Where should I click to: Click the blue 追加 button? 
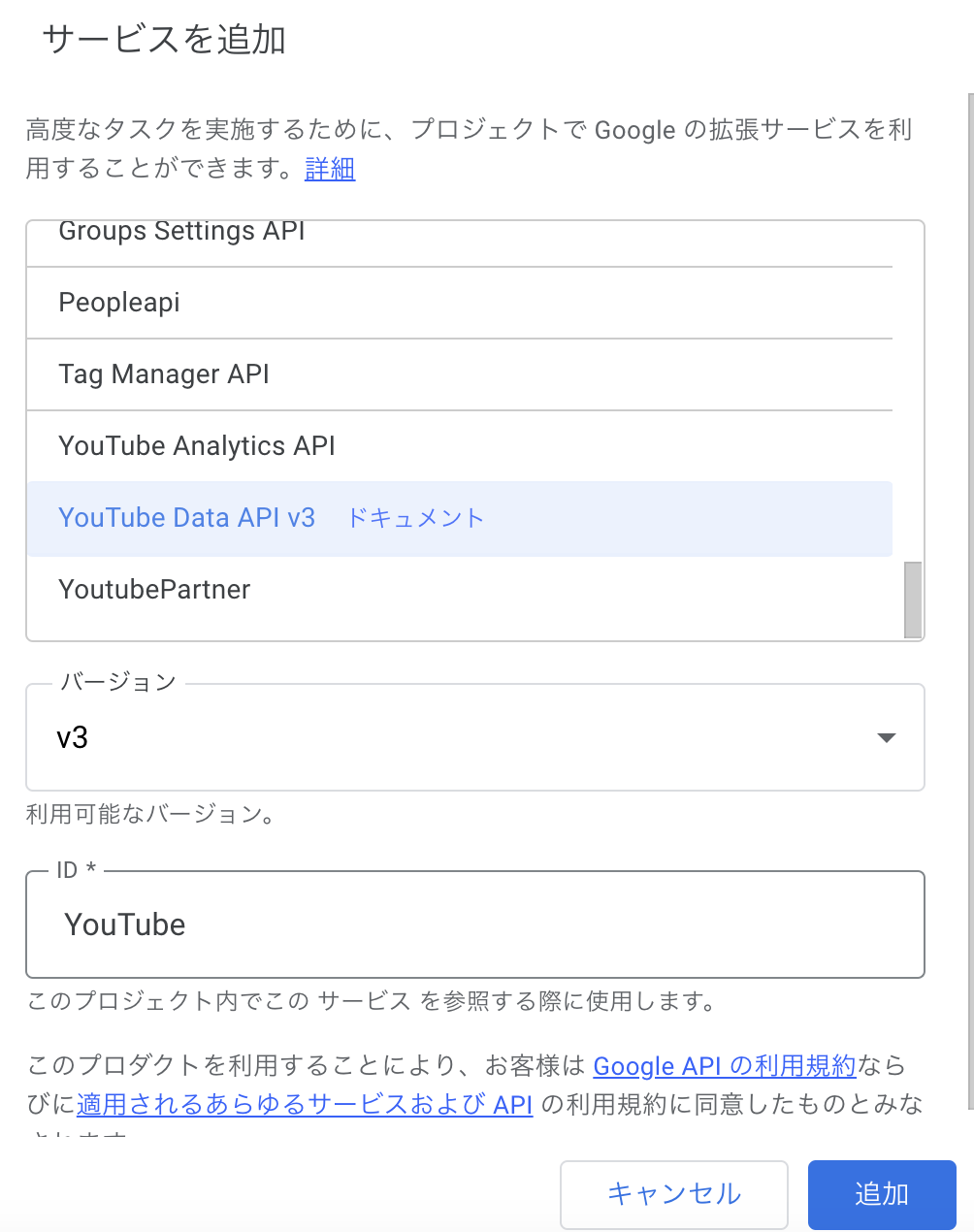click(x=882, y=1194)
